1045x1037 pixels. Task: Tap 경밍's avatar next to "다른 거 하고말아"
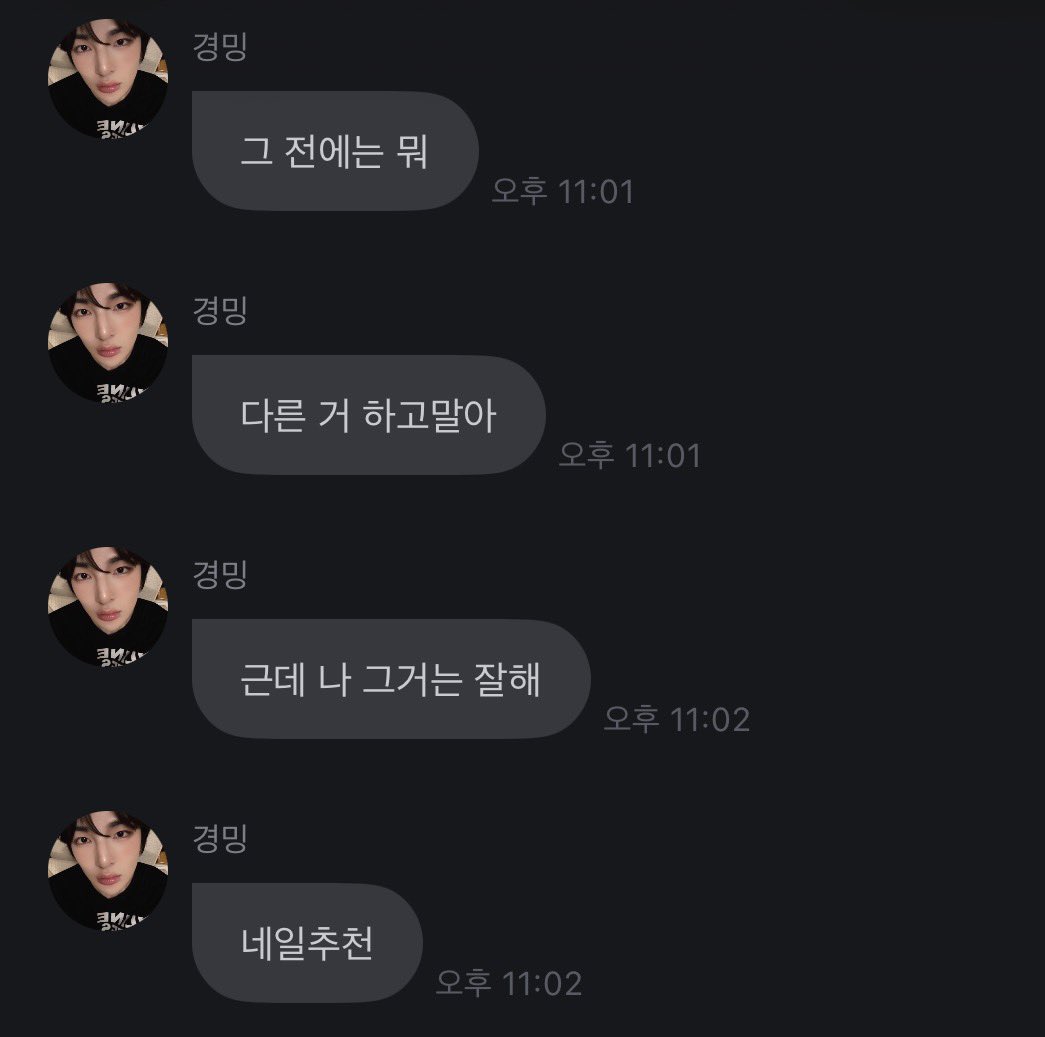[108, 343]
